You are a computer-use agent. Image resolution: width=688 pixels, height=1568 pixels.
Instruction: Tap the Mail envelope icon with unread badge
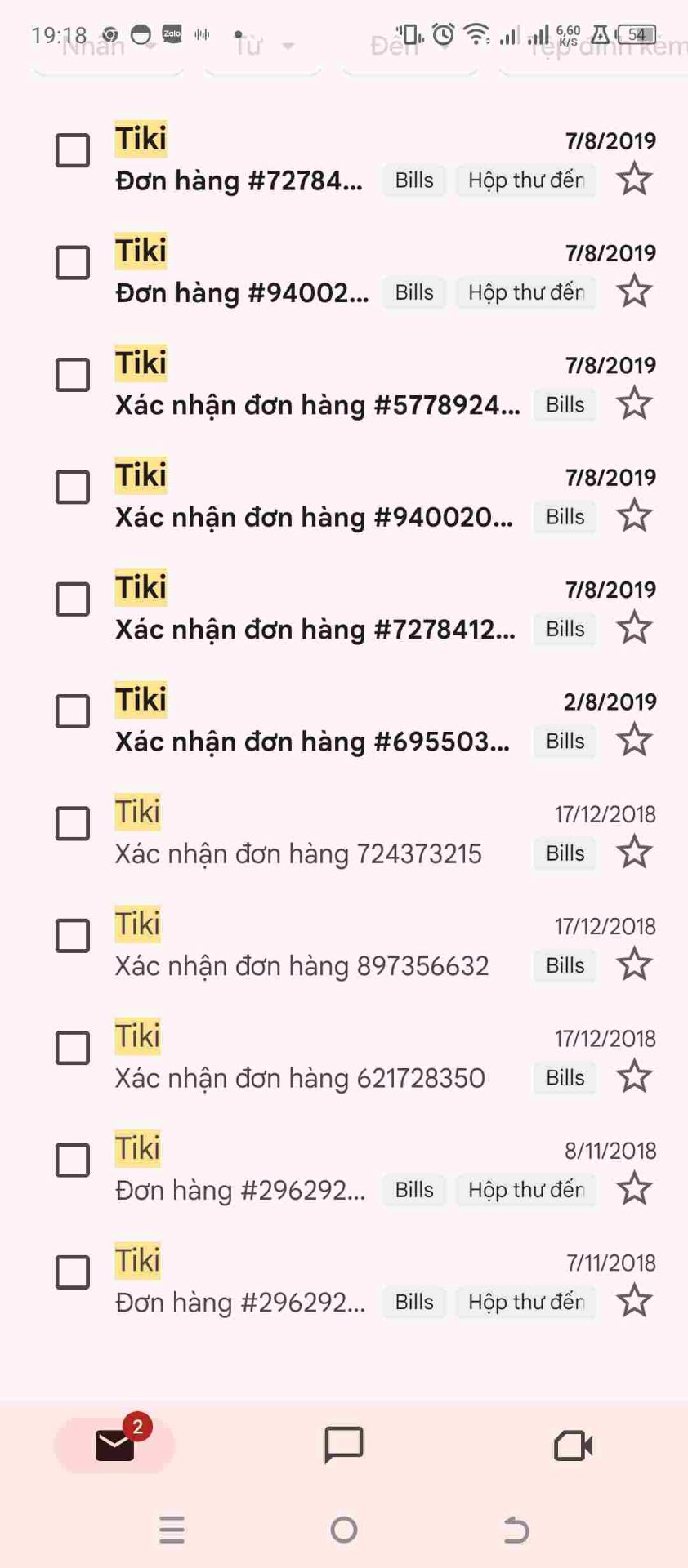click(114, 1444)
